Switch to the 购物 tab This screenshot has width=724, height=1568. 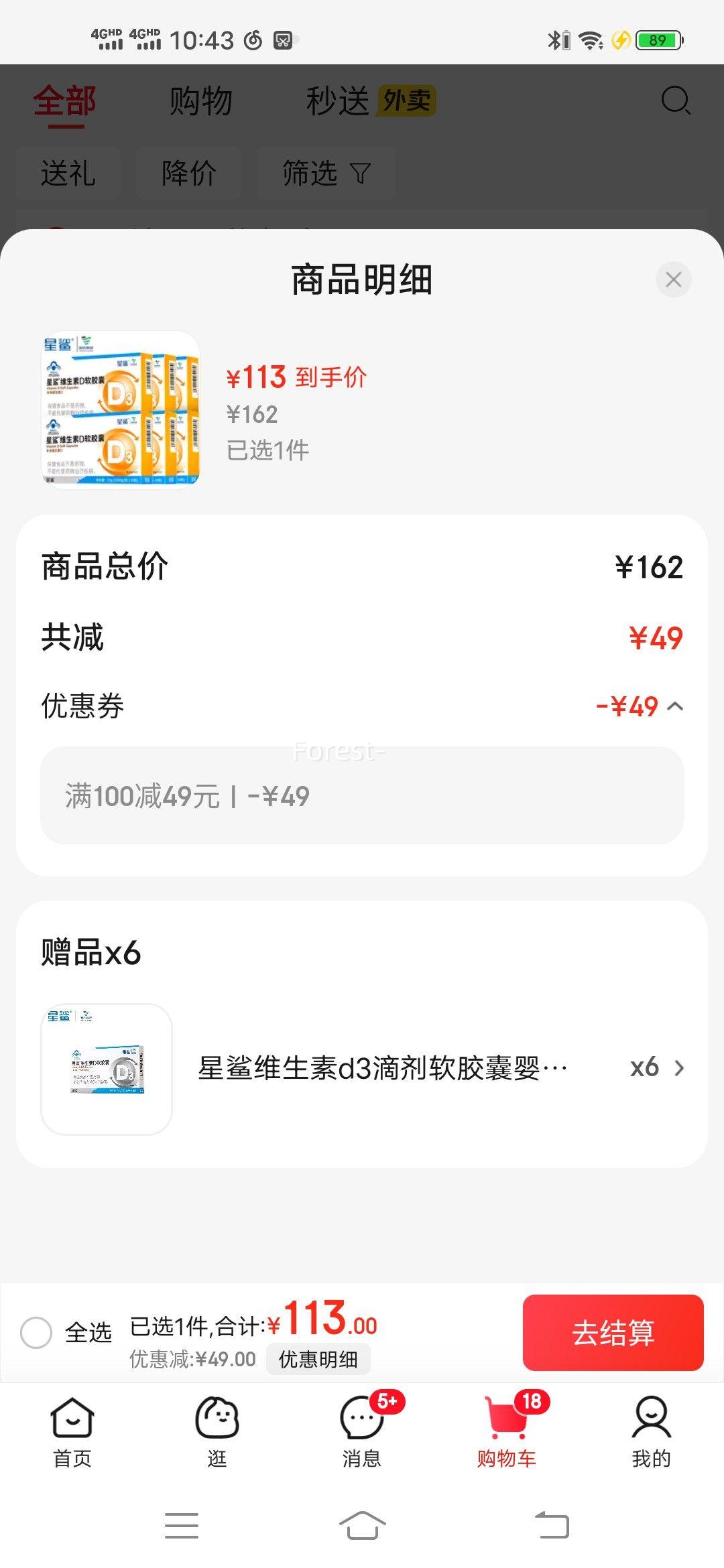[200, 102]
